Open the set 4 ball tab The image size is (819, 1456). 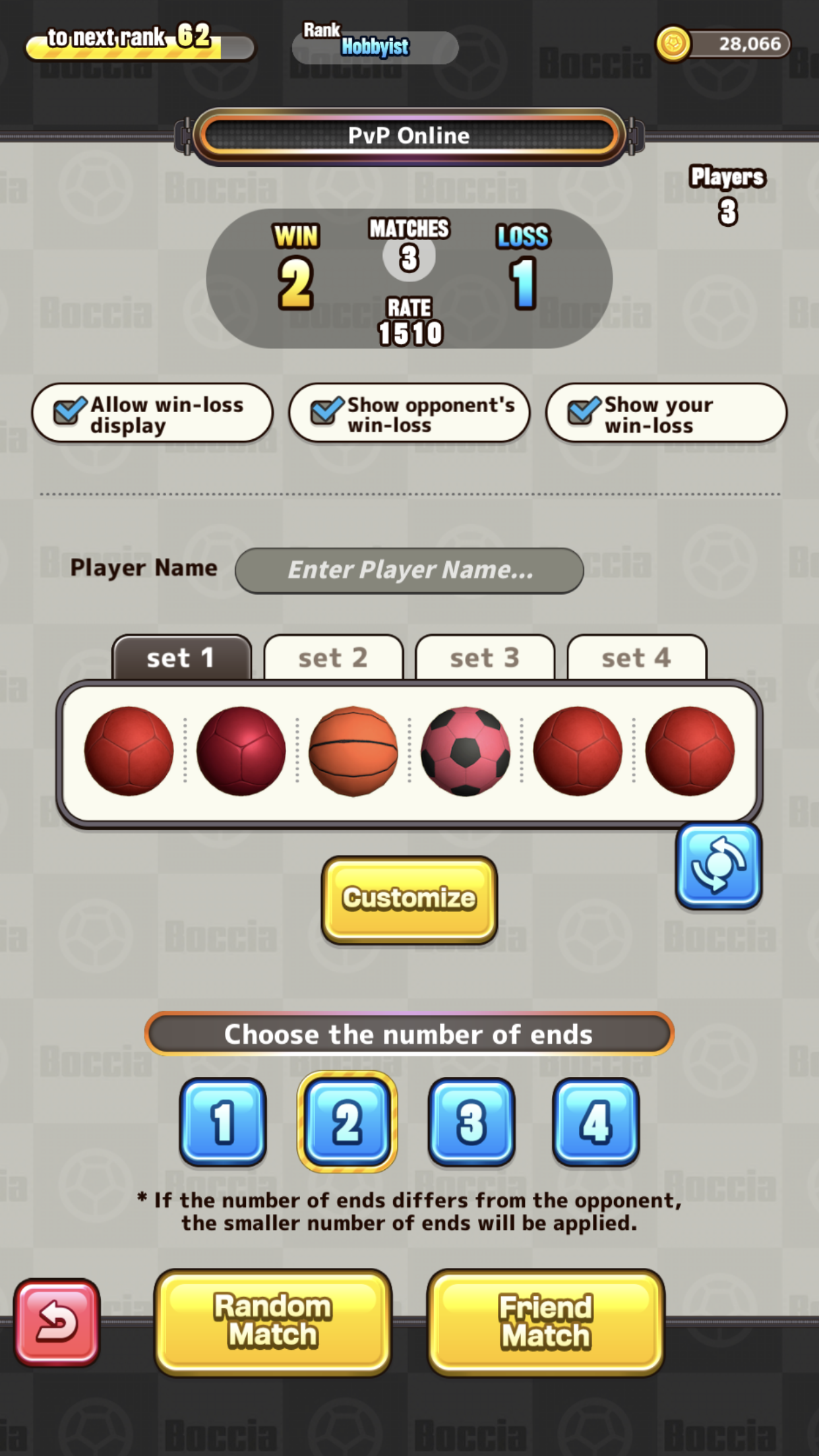636,657
